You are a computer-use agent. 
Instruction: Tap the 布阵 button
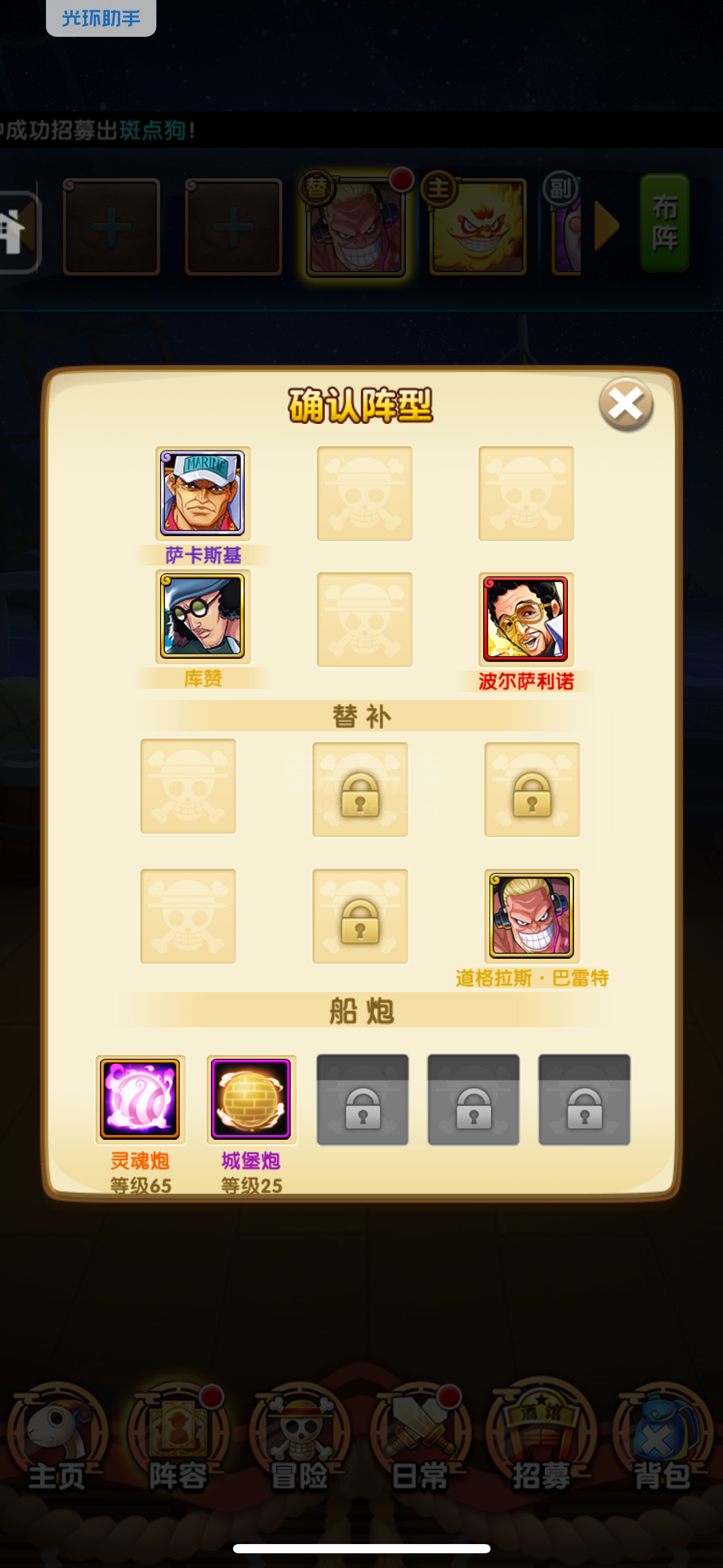[664, 223]
